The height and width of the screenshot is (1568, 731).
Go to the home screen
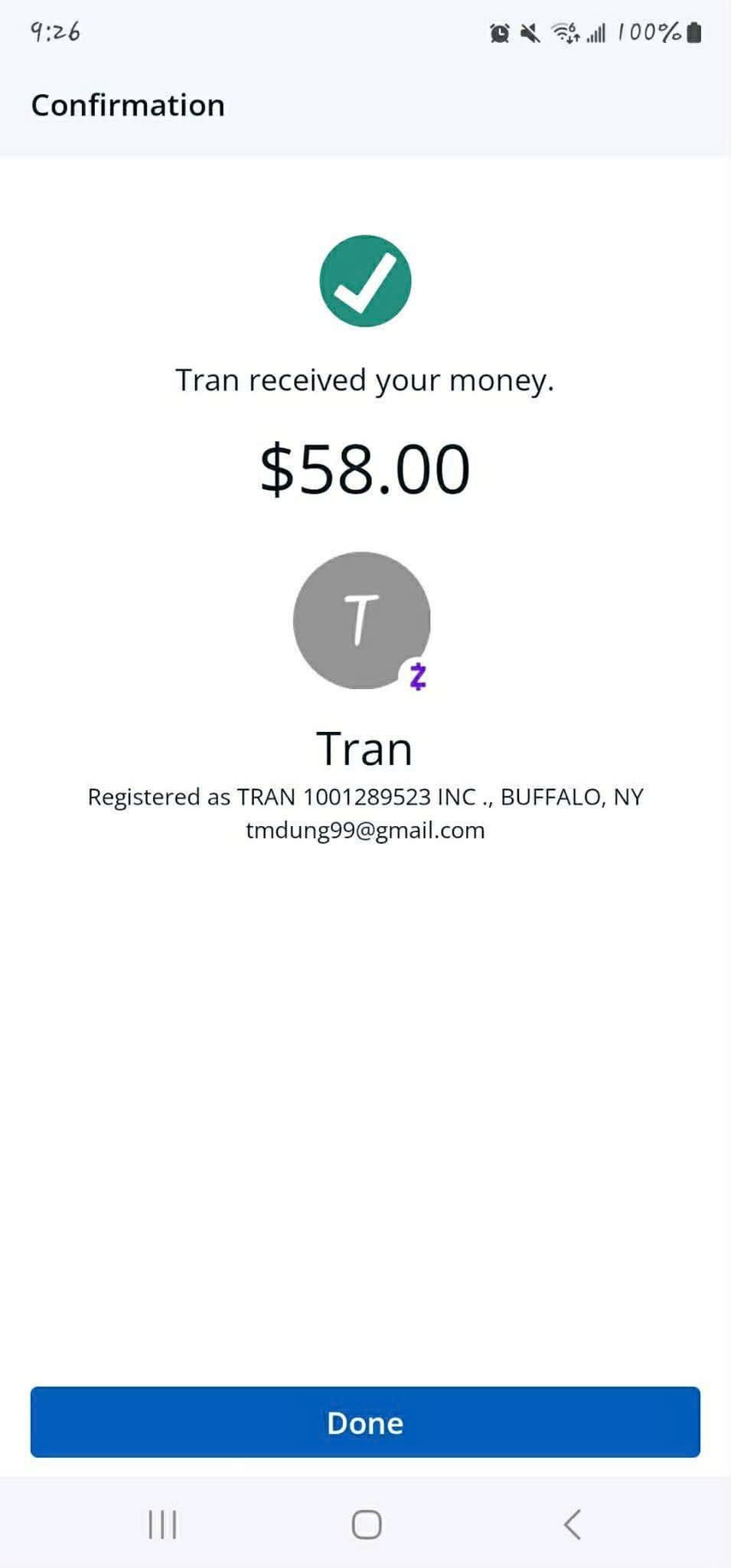click(x=366, y=1524)
